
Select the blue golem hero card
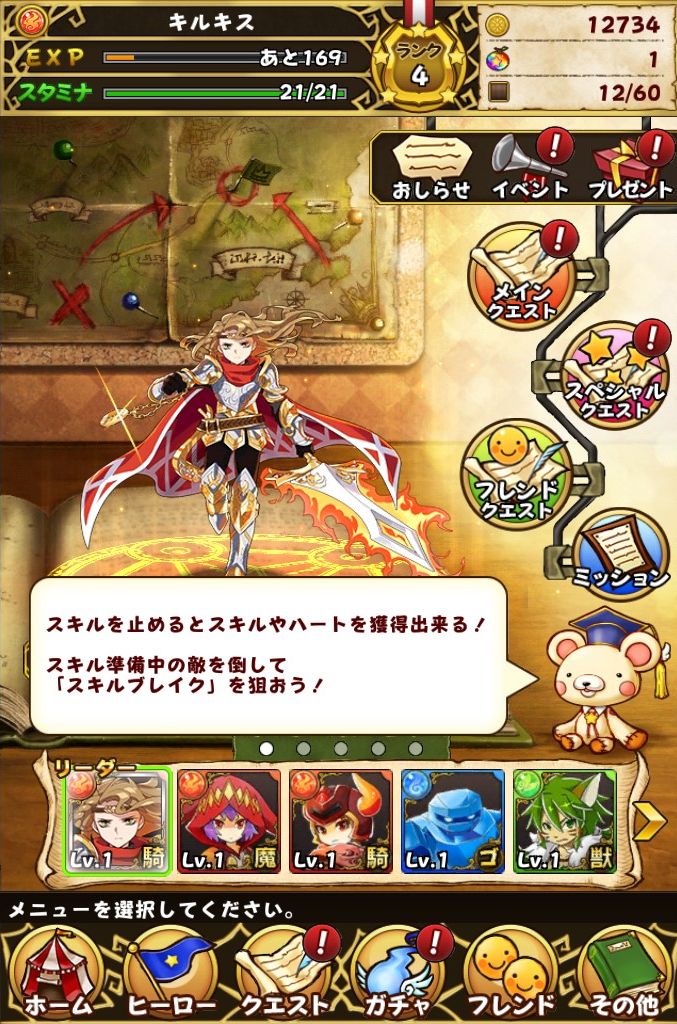pyautogui.click(x=452, y=822)
